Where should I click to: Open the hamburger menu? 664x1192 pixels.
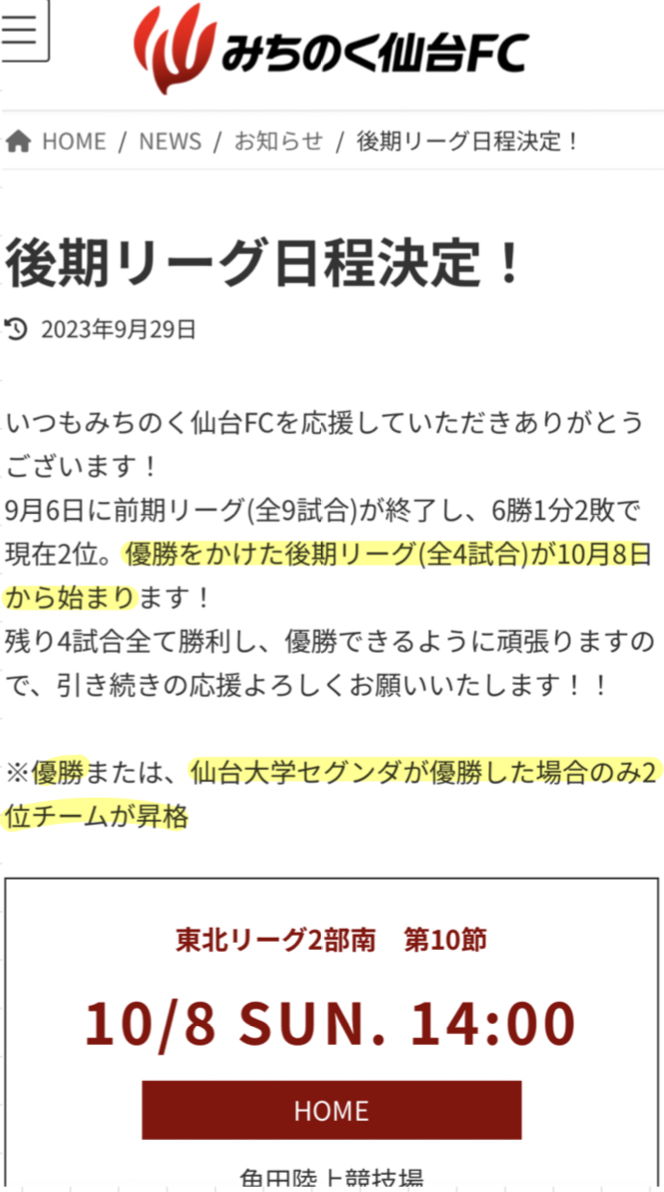point(22,32)
